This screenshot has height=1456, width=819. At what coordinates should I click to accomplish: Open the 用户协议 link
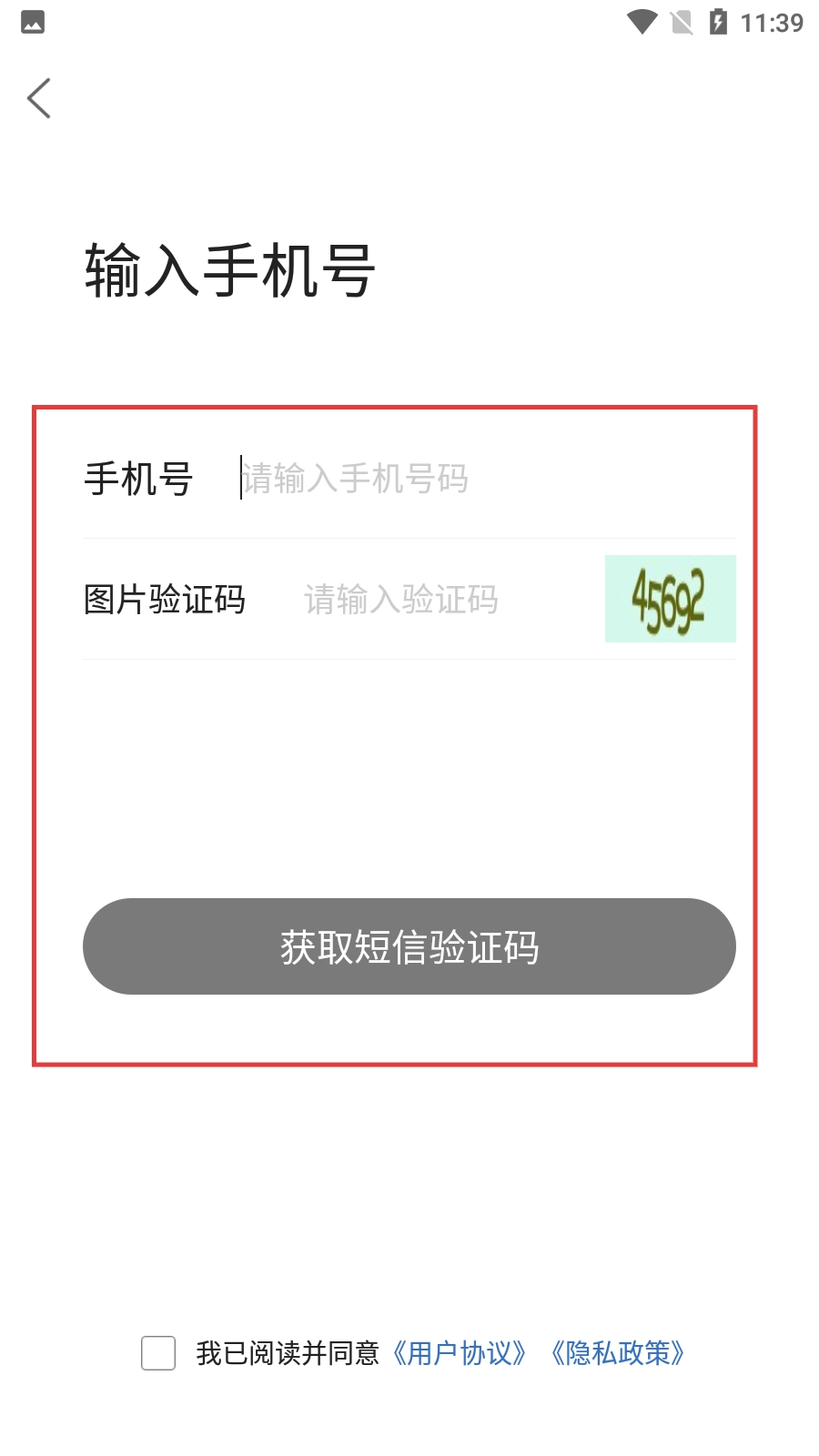460,1353
